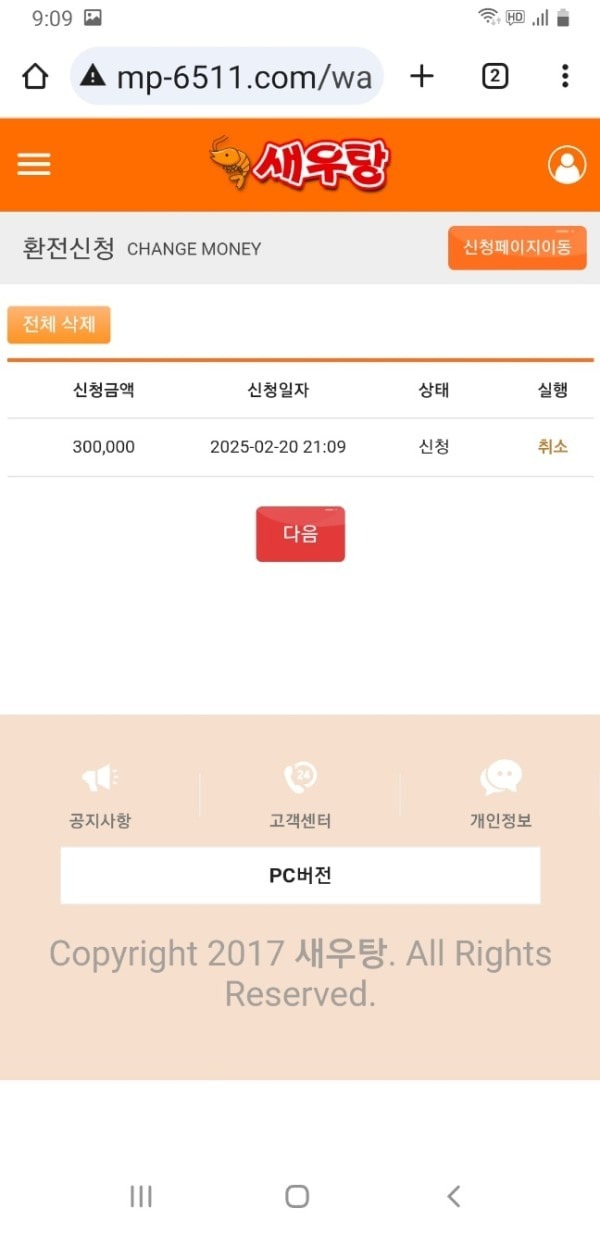Open 개인정보 personal info
Image resolution: width=600 pixels, height=1233 pixels.
[501, 796]
